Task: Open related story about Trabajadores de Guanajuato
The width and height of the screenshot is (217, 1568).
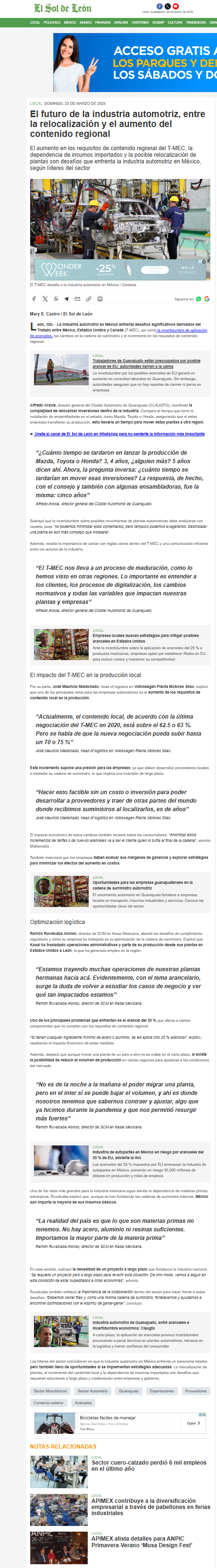Action: click(x=146, y=364)
